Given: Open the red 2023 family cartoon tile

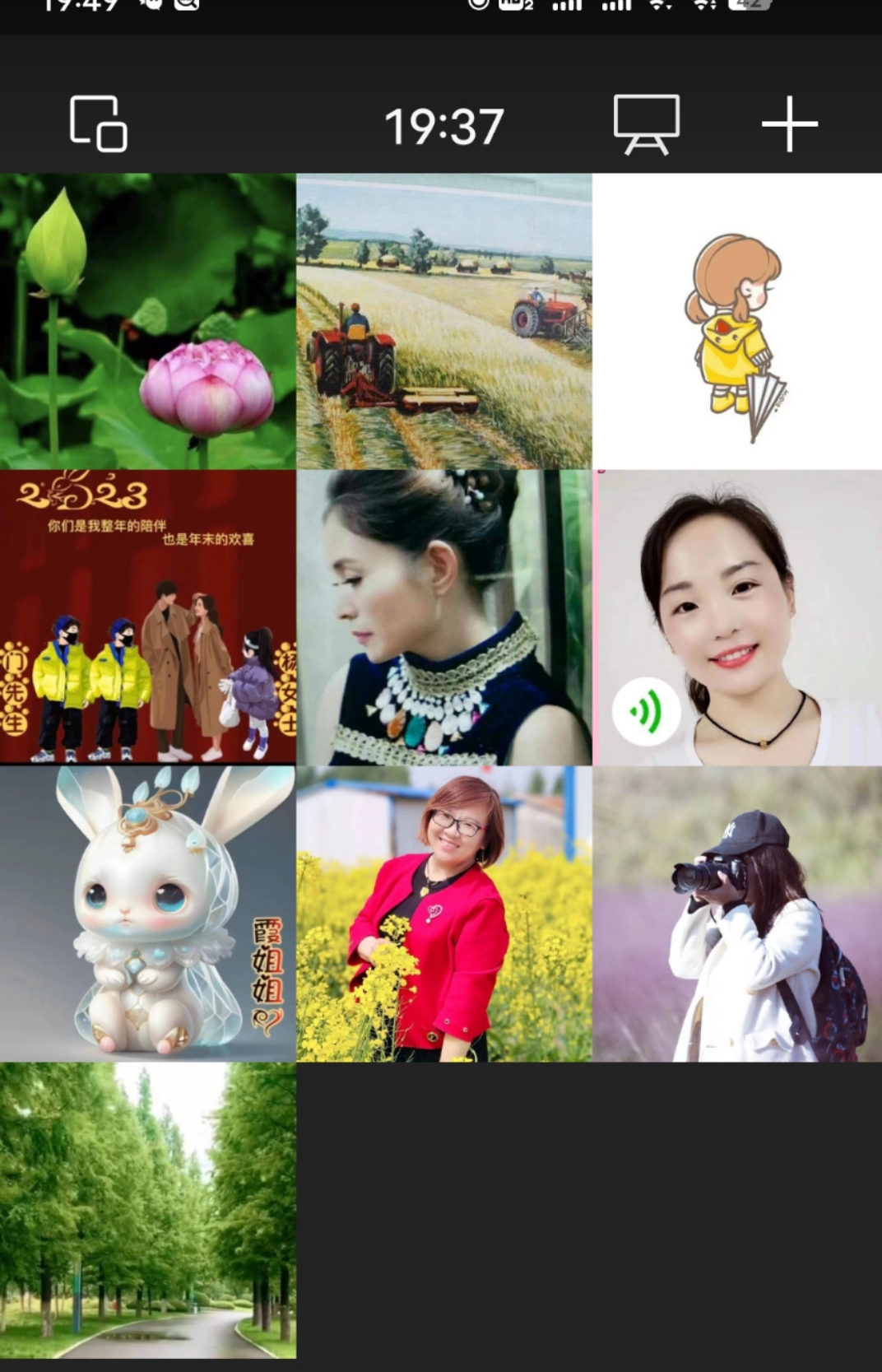Looking at the screenshot, I should (147, 617).
